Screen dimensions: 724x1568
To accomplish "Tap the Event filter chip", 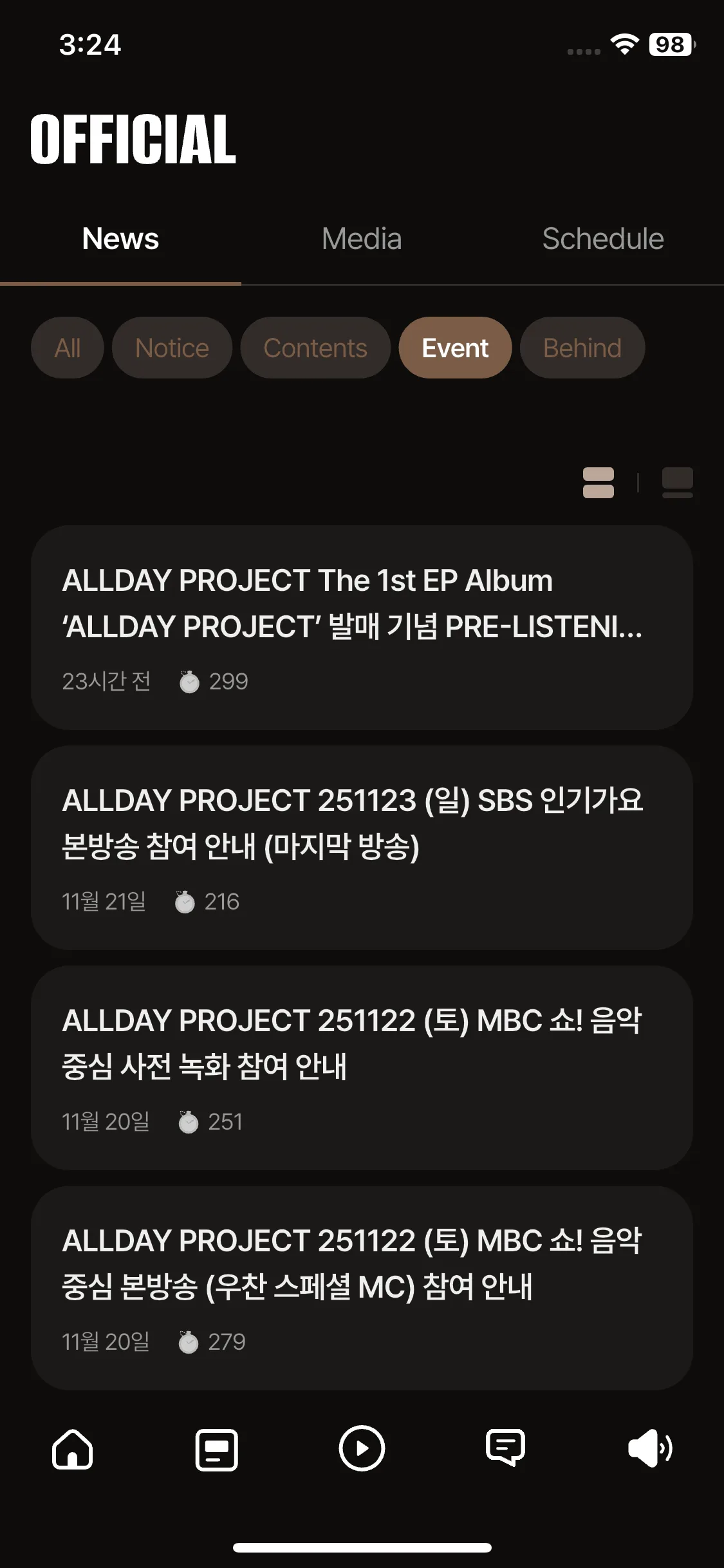I will coord(455,348).
